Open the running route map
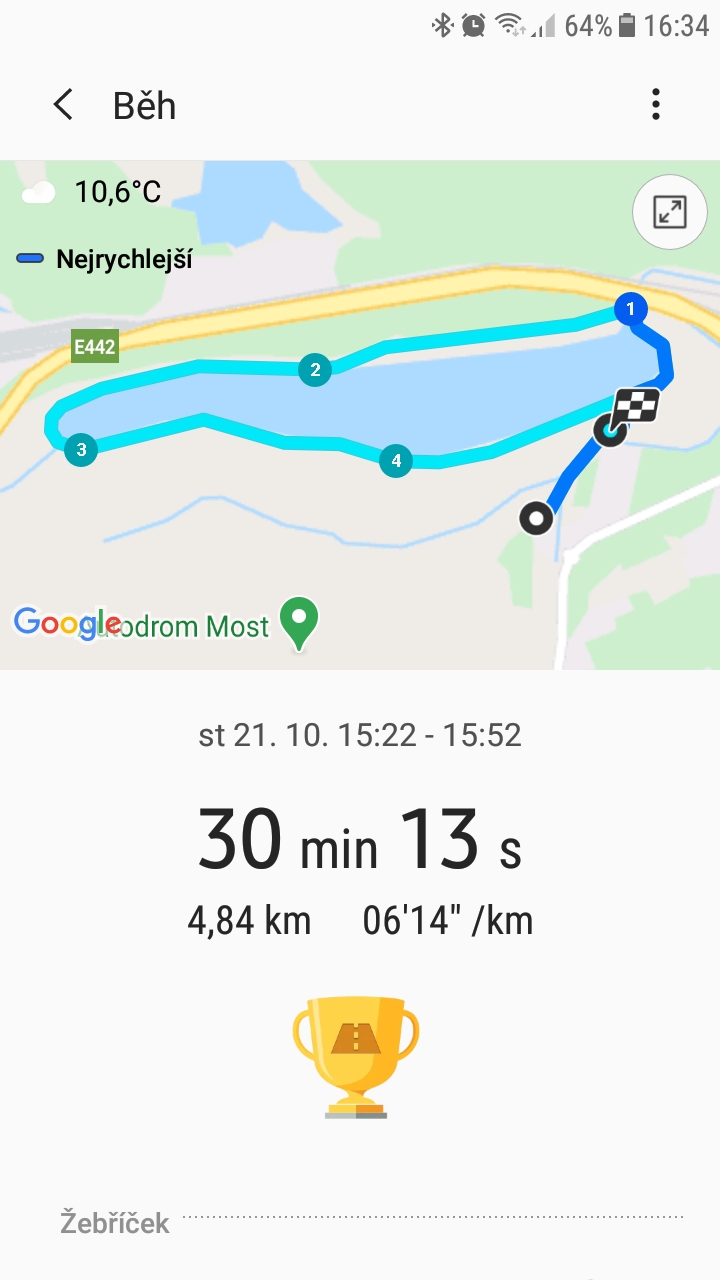 click(360, 415)
